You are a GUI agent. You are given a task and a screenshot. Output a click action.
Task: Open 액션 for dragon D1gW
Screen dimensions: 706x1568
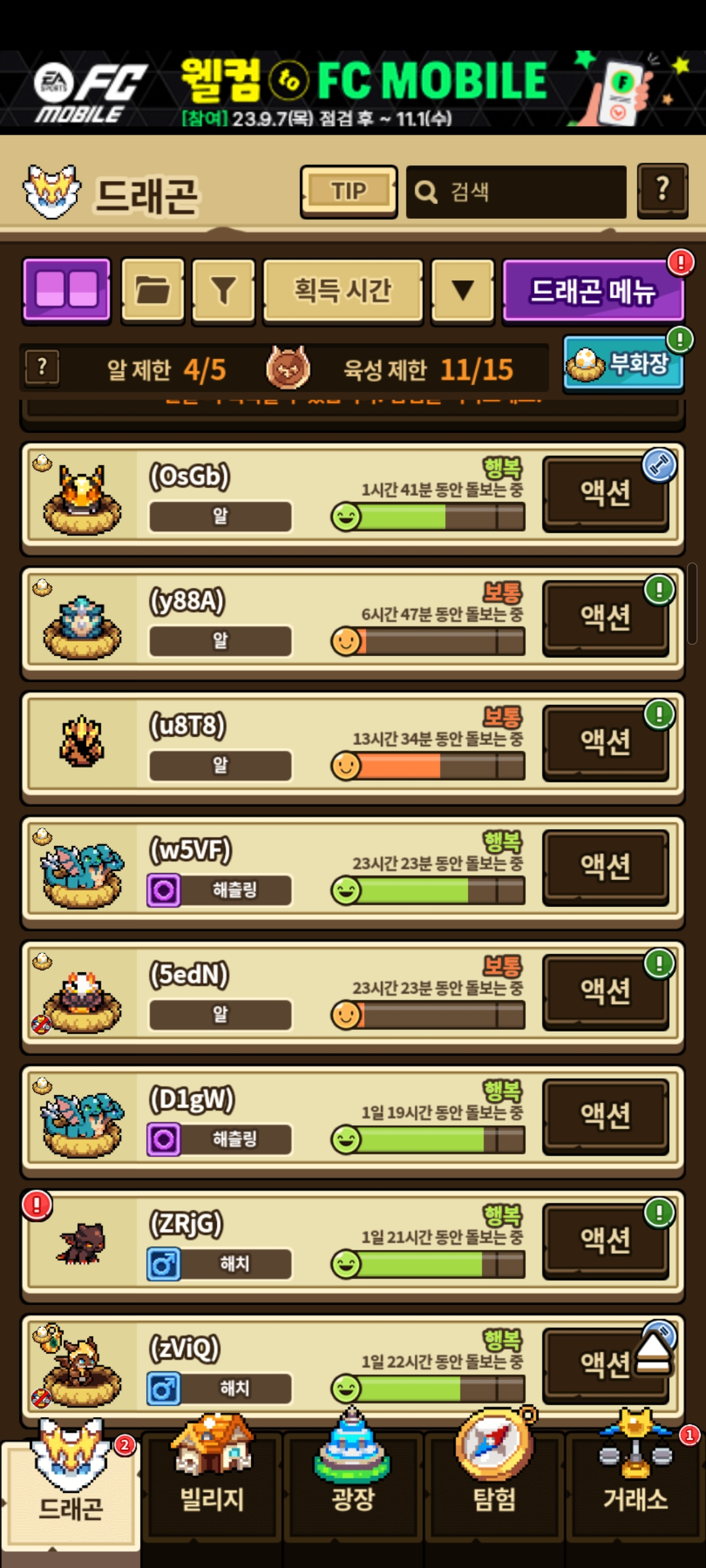pyautogui.click(x=605, y=1116)
